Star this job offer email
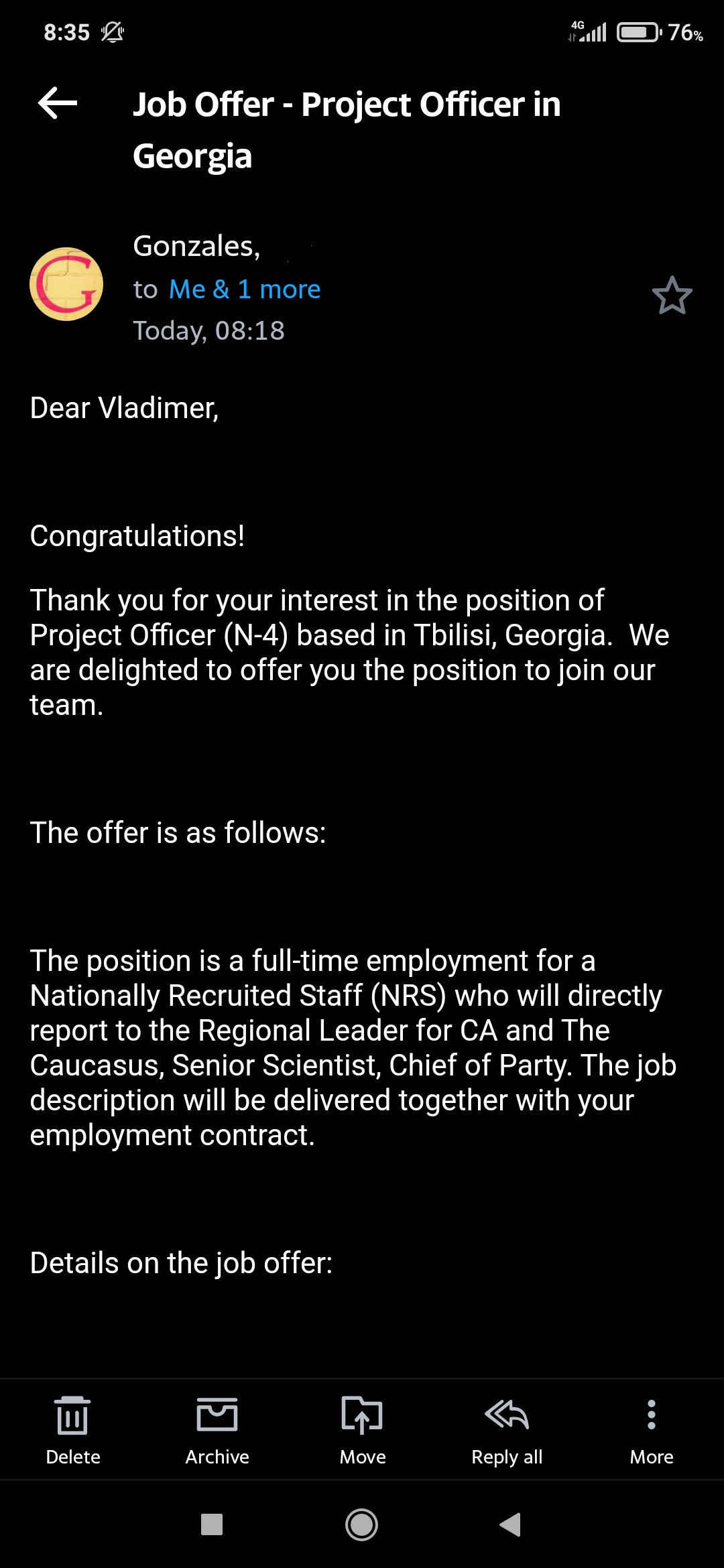The image size is (724, 1568). tap(672, 296)
